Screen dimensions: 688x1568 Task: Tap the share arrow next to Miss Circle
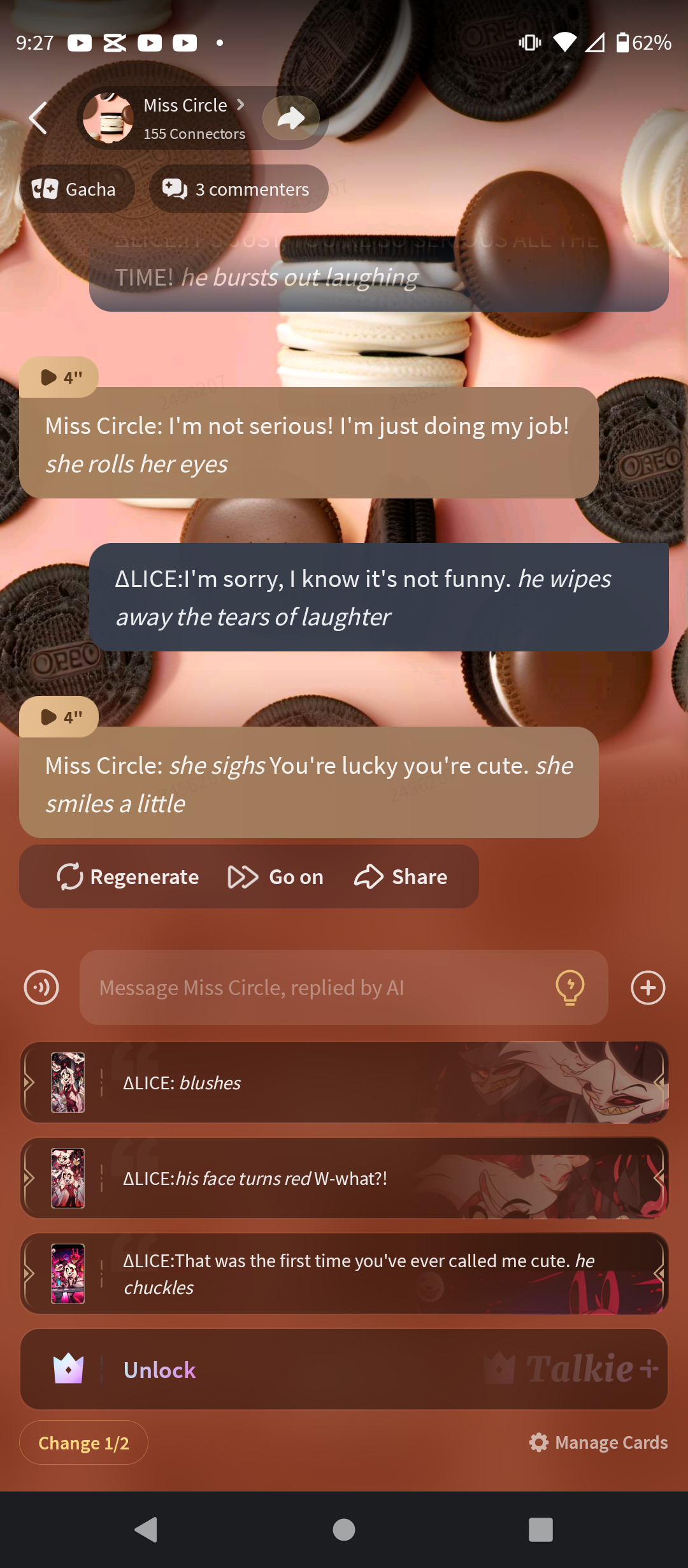[291, 118]
